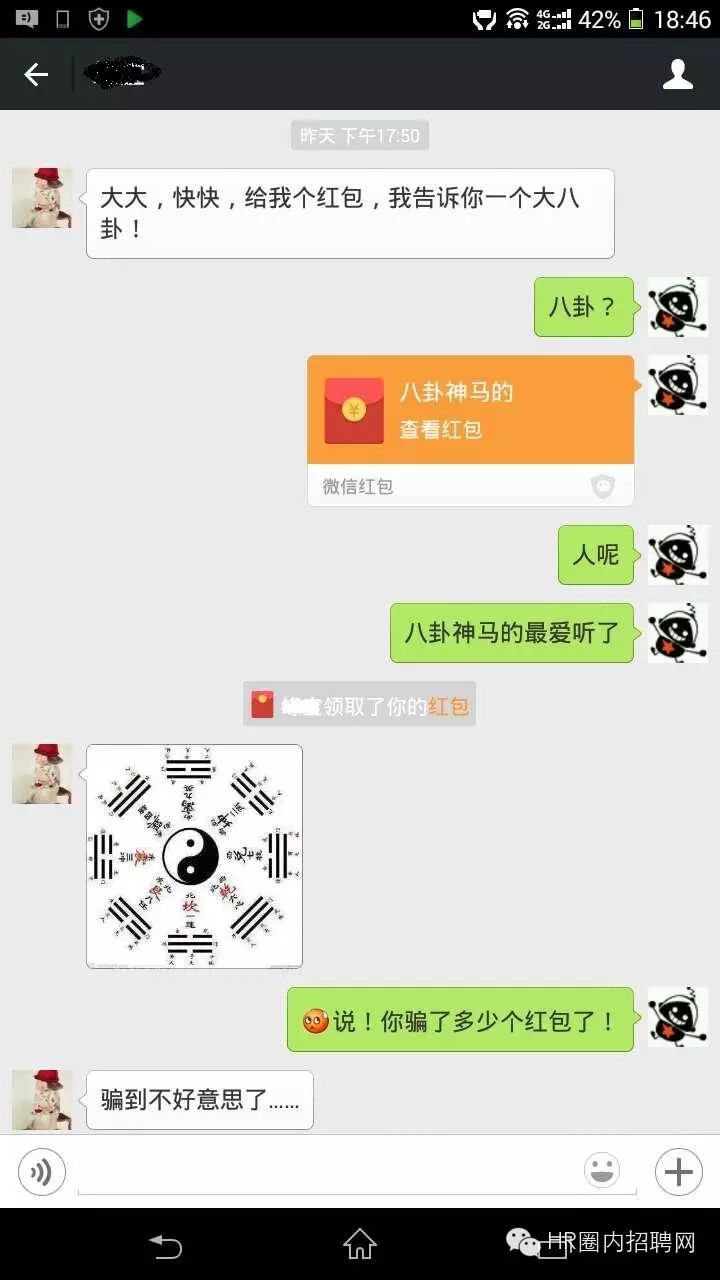720x1280 pixels.
Task: Open the emoji picker
Action: tap(602, 1171)
